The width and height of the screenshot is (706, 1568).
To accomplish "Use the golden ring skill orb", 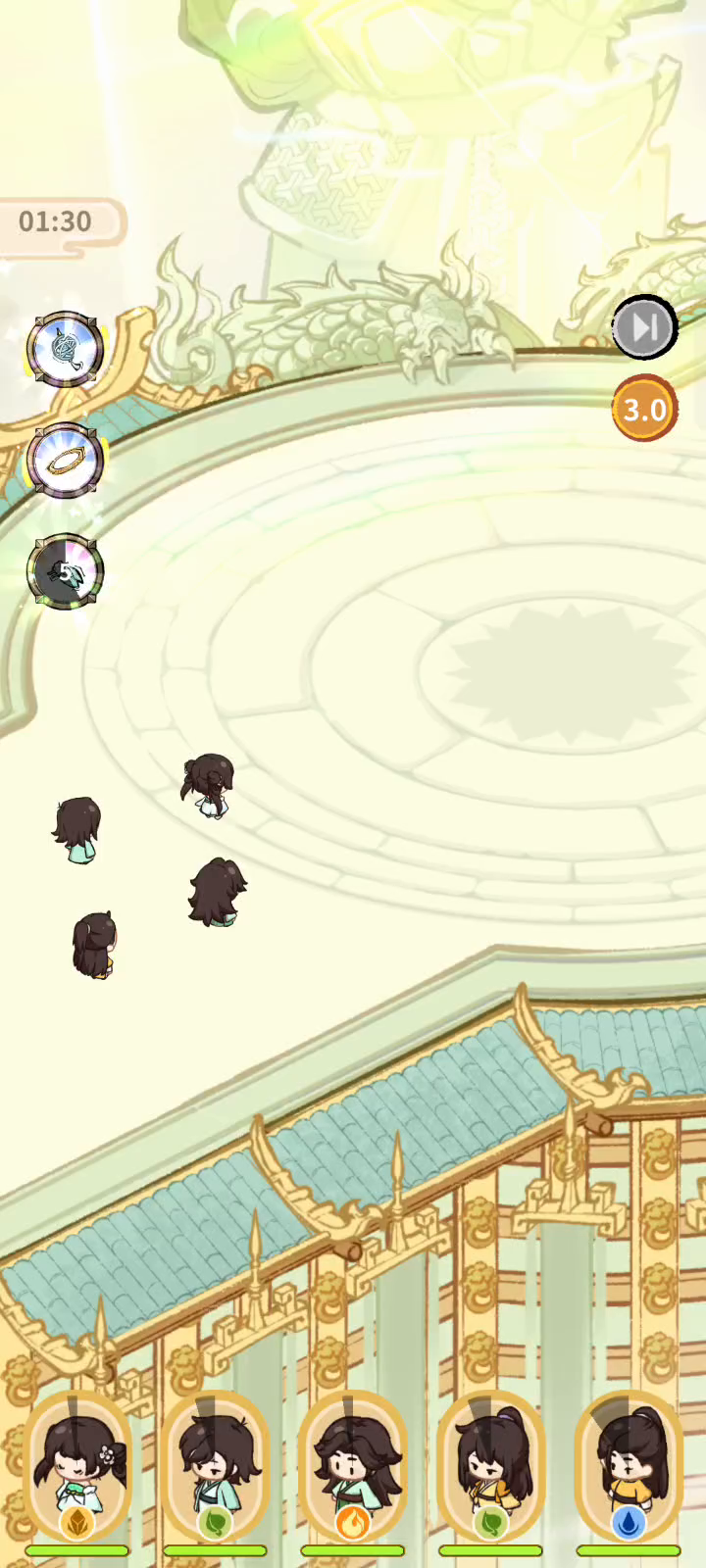I will [x=66, y=461].
